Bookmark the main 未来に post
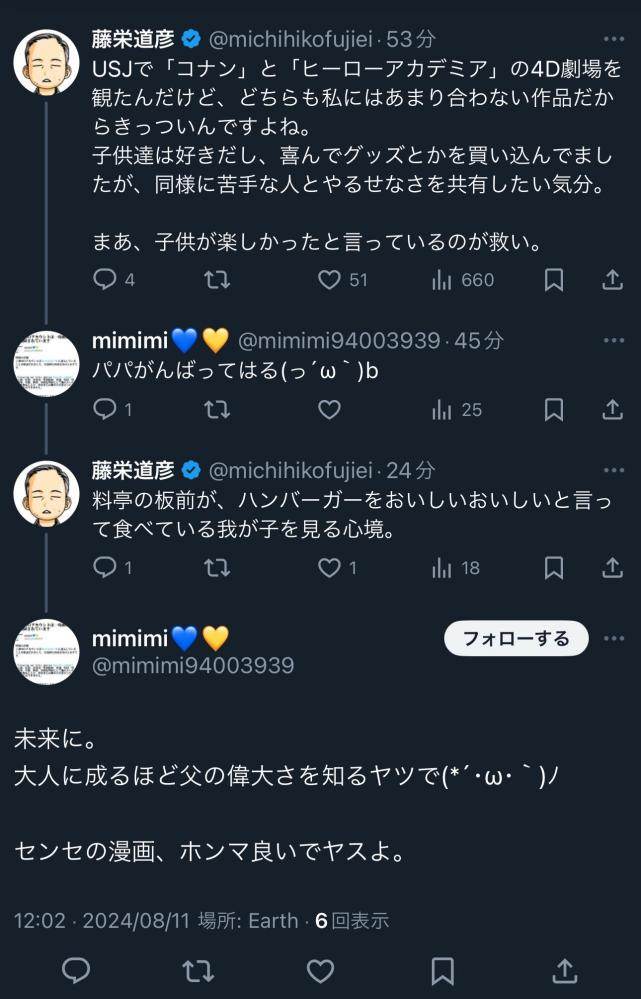641x999 pixels. (442, 970)
